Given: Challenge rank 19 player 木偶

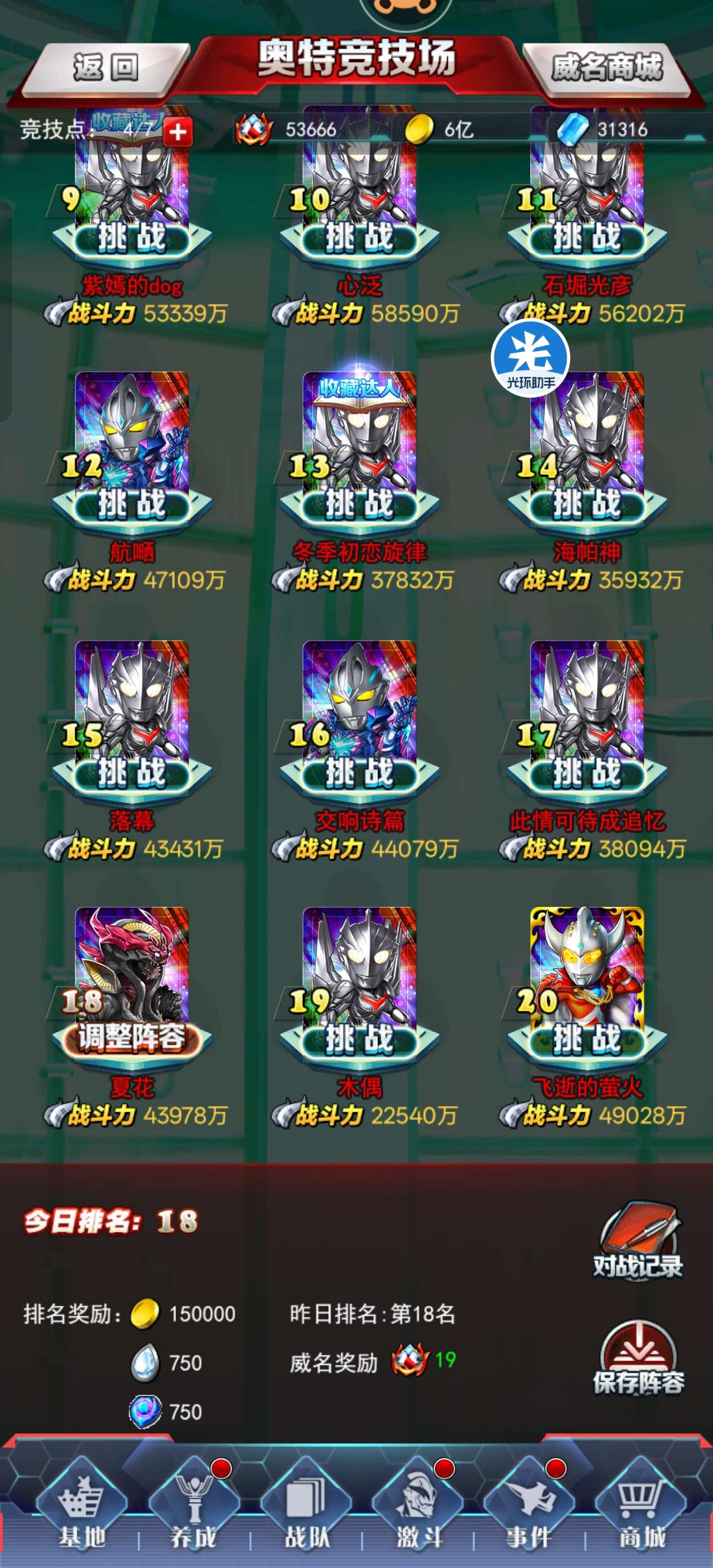Looking at the screenshot, I should click(x=359, y=1039).
